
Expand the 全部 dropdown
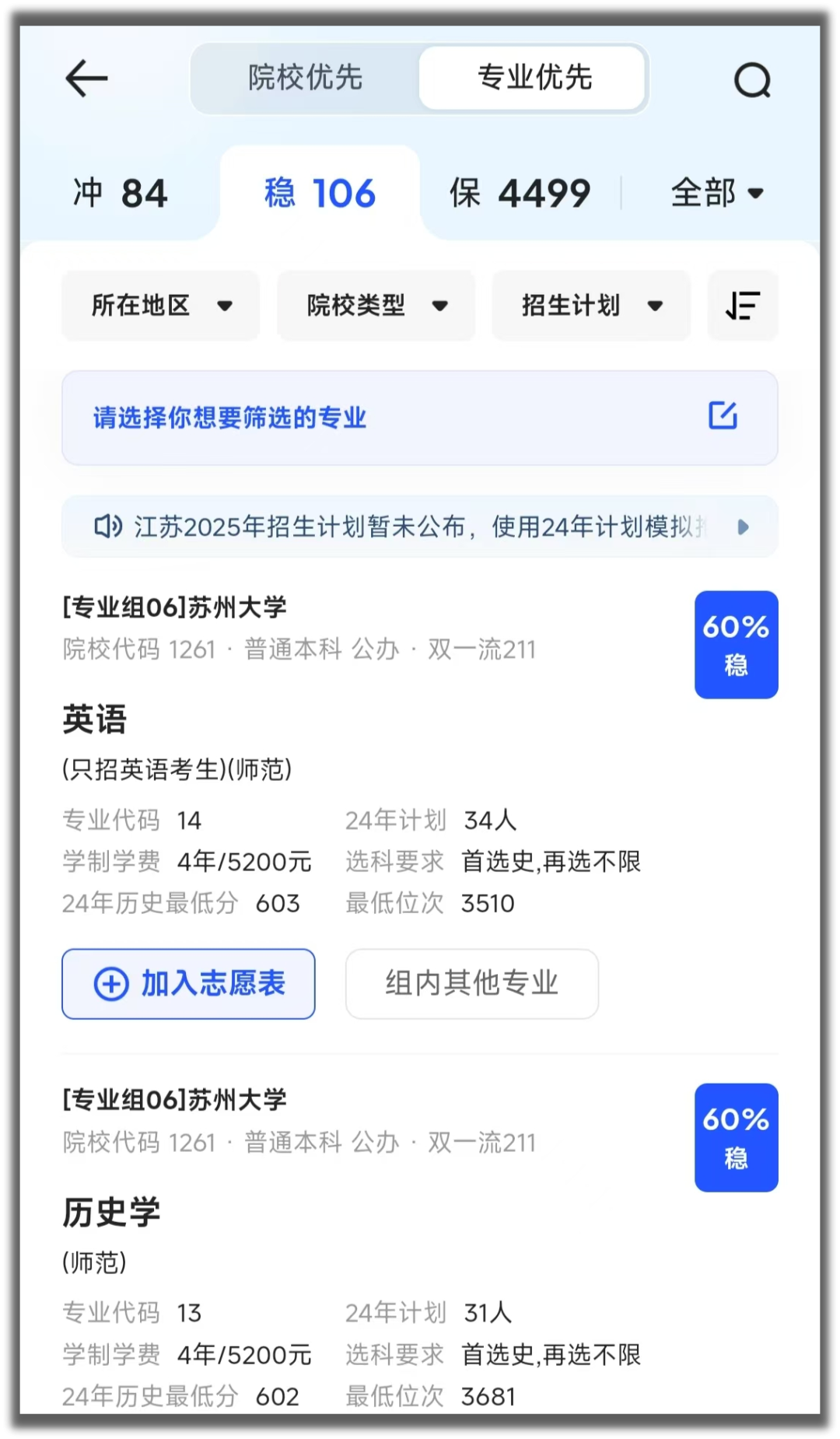pyautogui.click(x=716, y=193)
